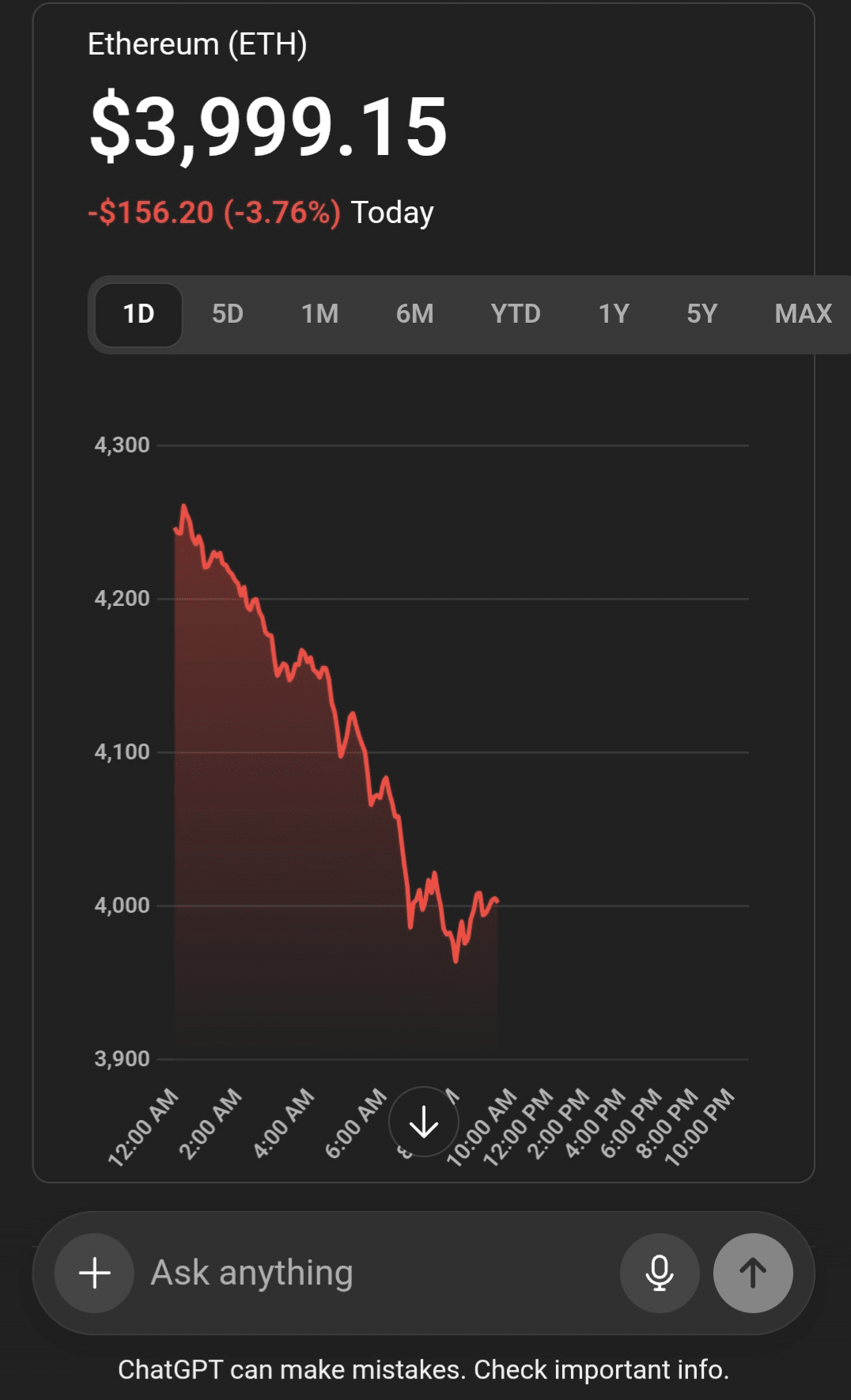Start voice input with the microphone
Image resolution: width=851 pixels, height=1400 pixels.
(660, 1273)
